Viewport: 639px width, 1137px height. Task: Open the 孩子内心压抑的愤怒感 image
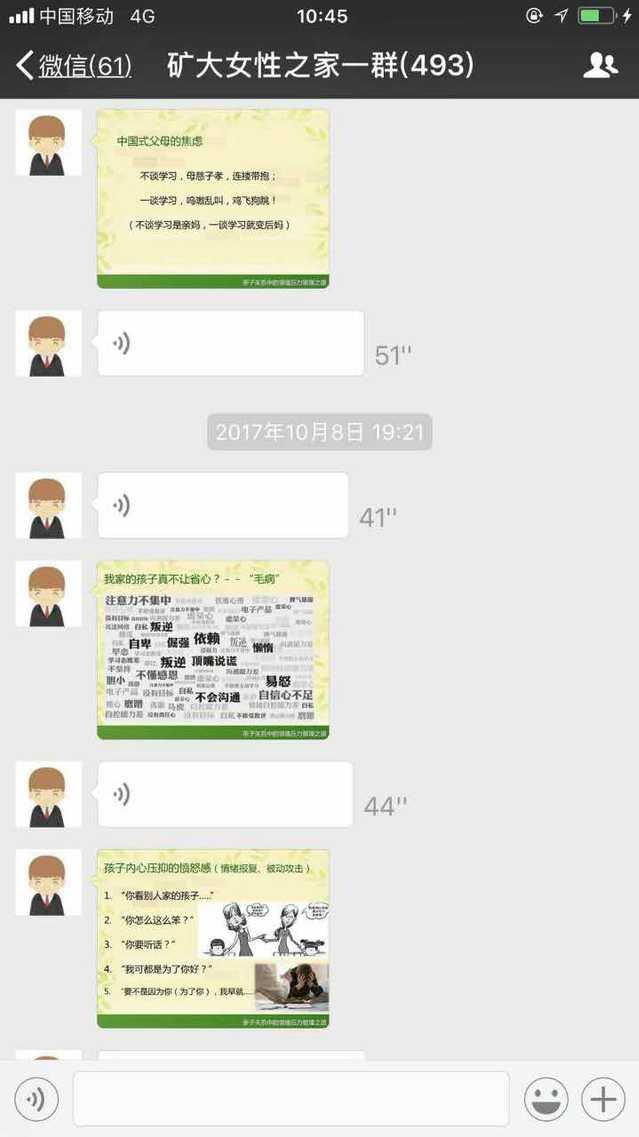(213, 939)
